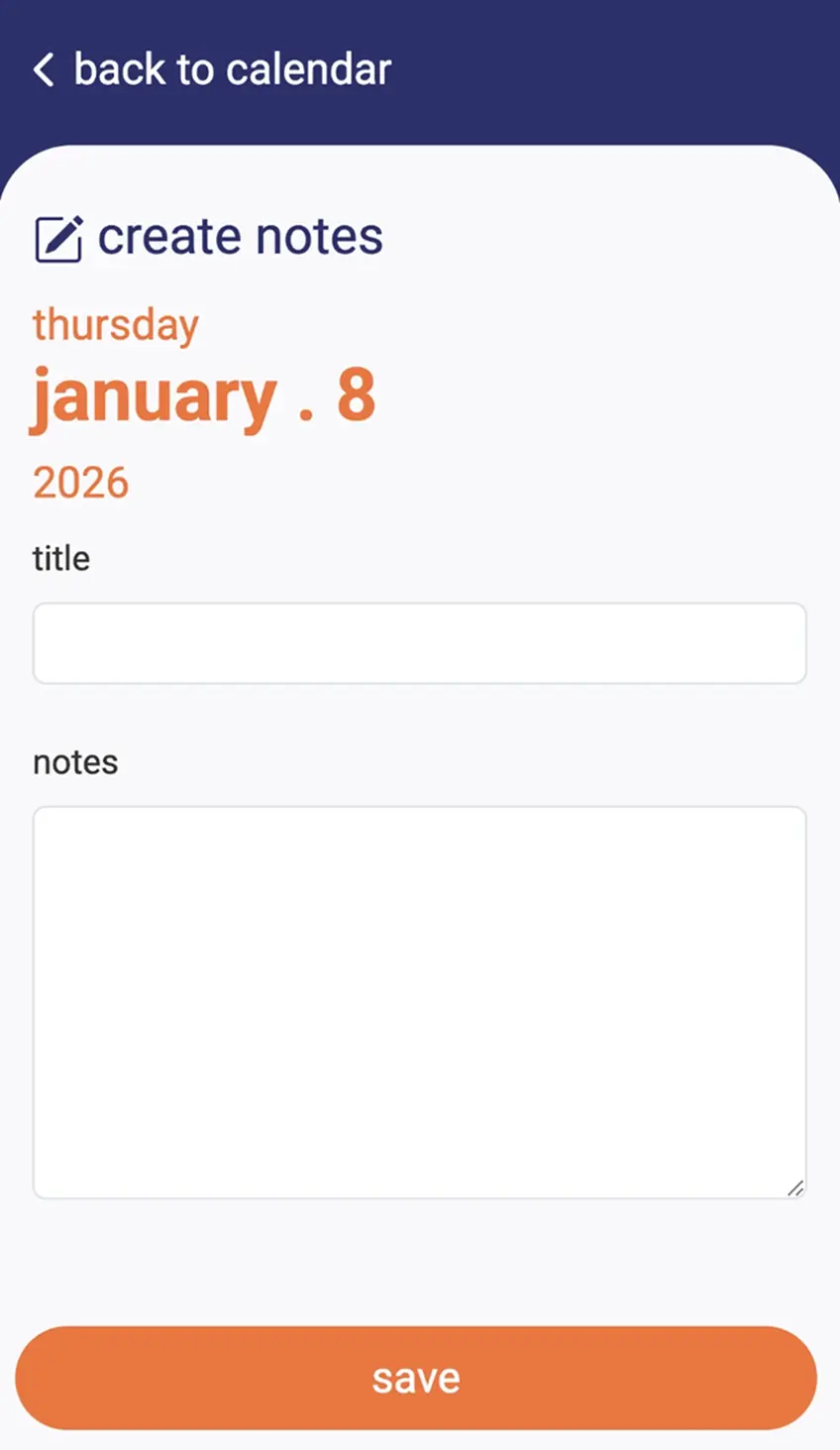Save the note
Screen dimensions: 840x1450
(x=416, y=1378)
